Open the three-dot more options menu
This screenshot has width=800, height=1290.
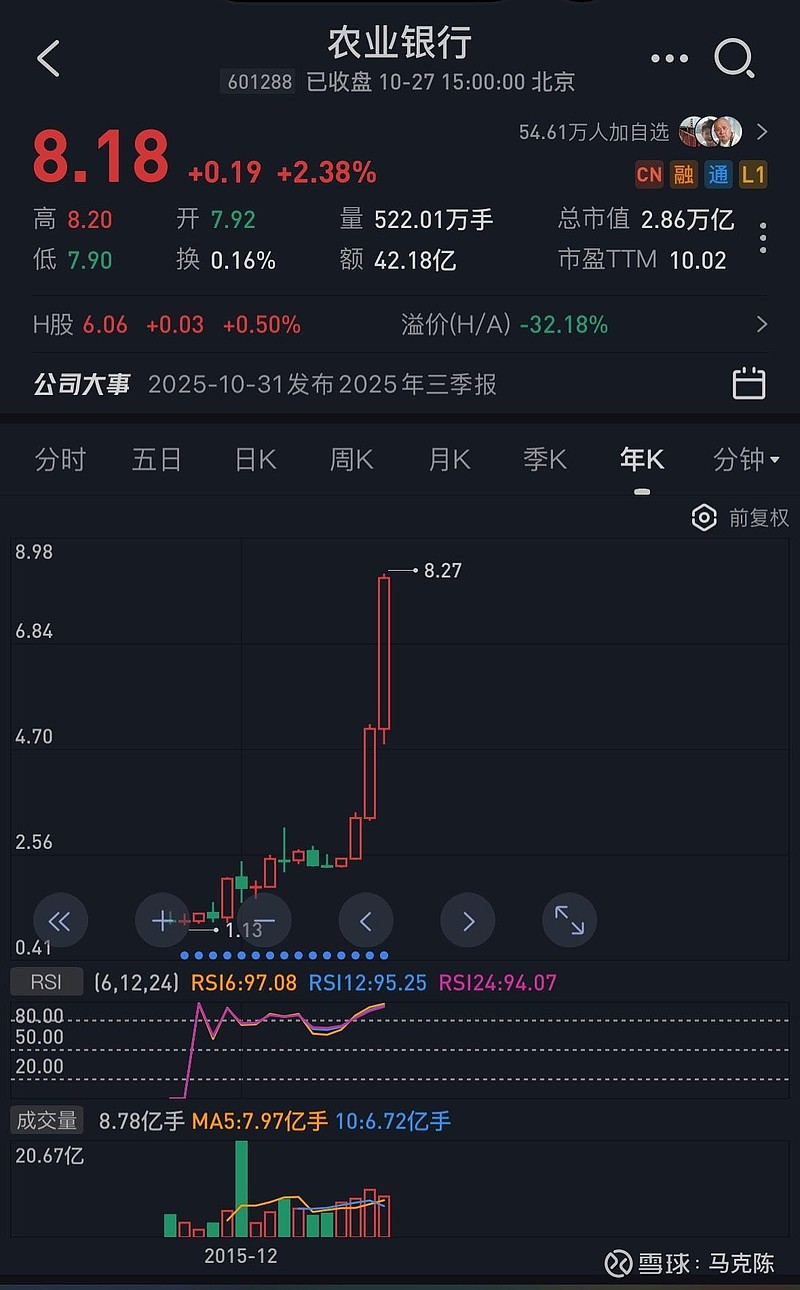pyautogui.click(x=669, y=59)
